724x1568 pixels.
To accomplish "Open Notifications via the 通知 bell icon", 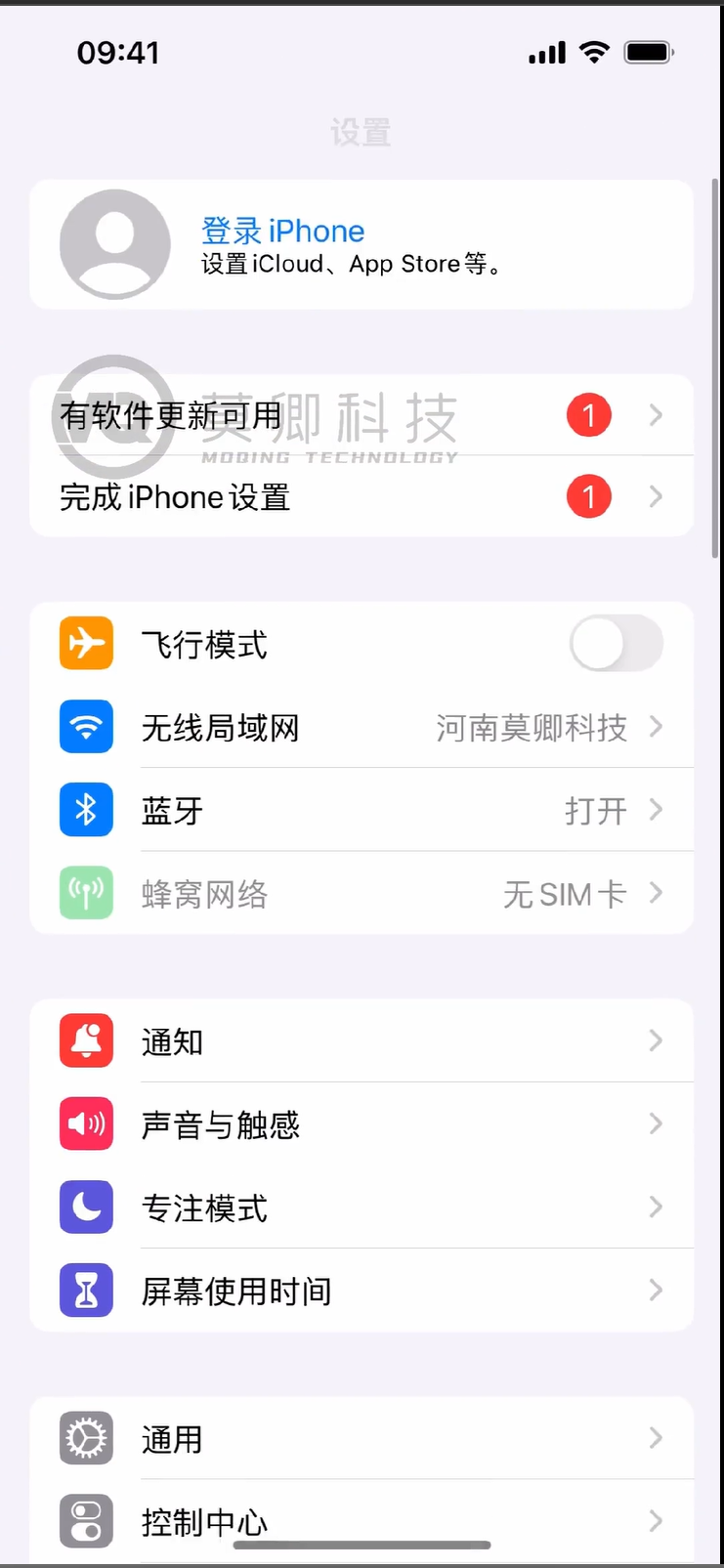I will (x=86, y=1041).
